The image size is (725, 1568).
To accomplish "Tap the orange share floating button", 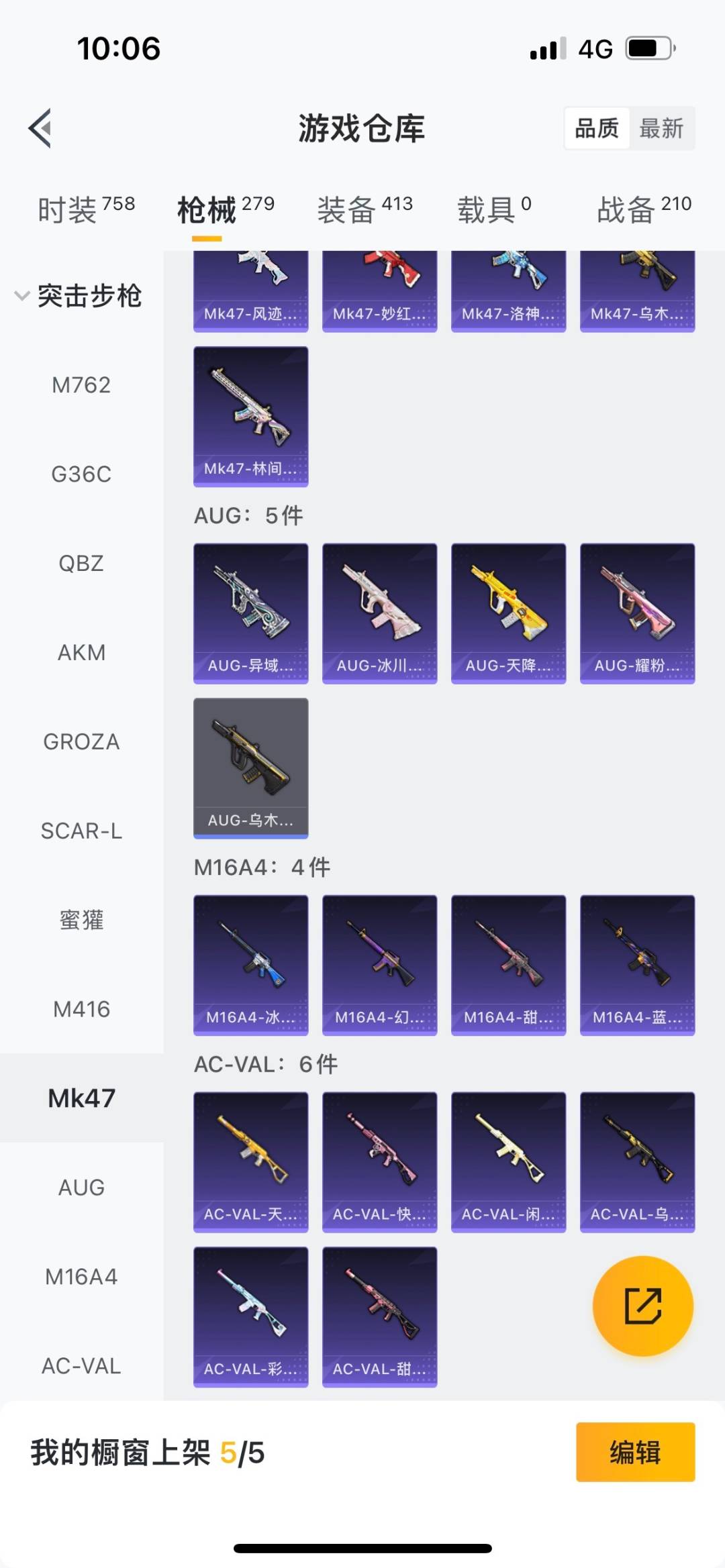I will (x=642, y=1306).
